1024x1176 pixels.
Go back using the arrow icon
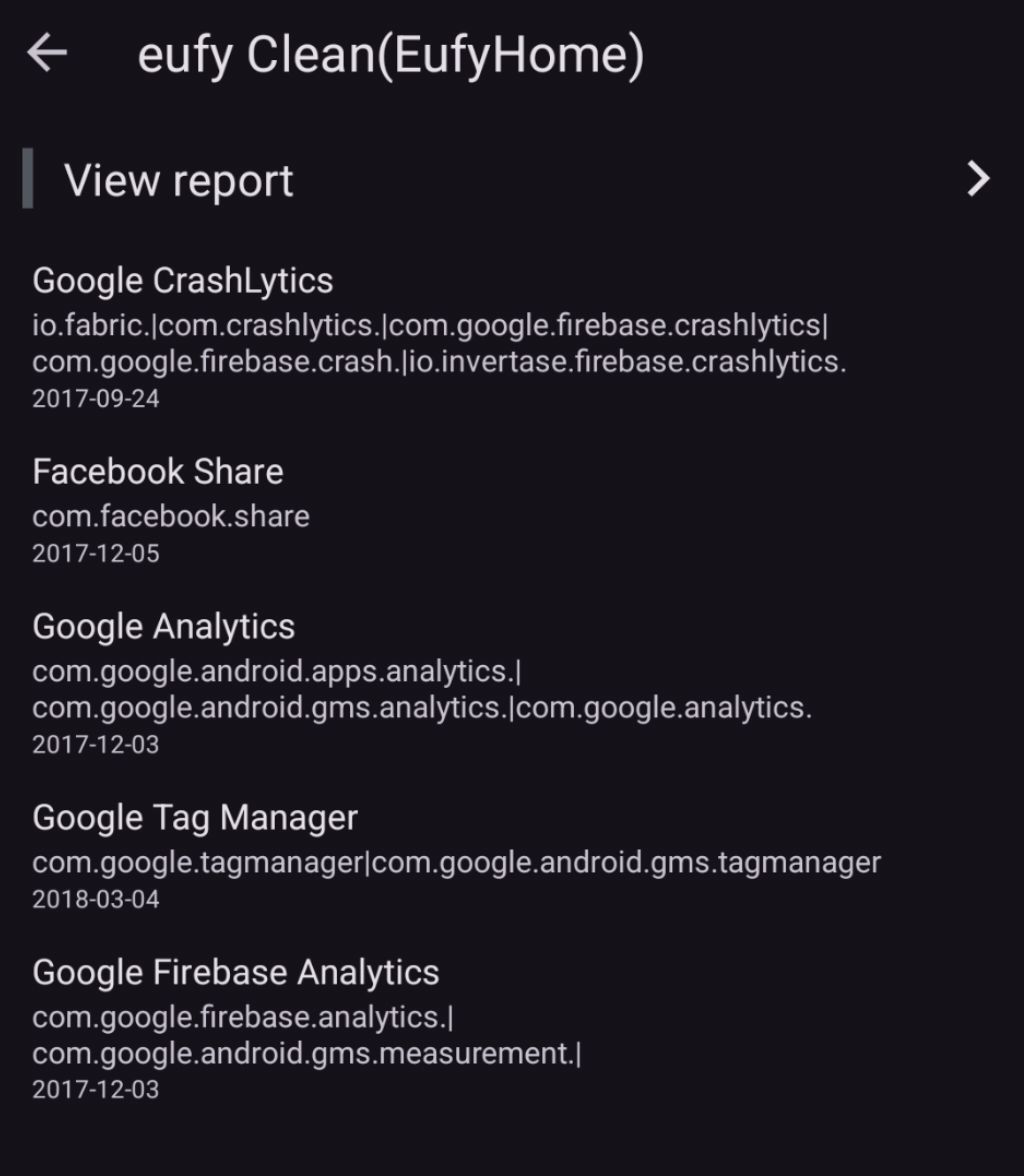tap(47, 53)
